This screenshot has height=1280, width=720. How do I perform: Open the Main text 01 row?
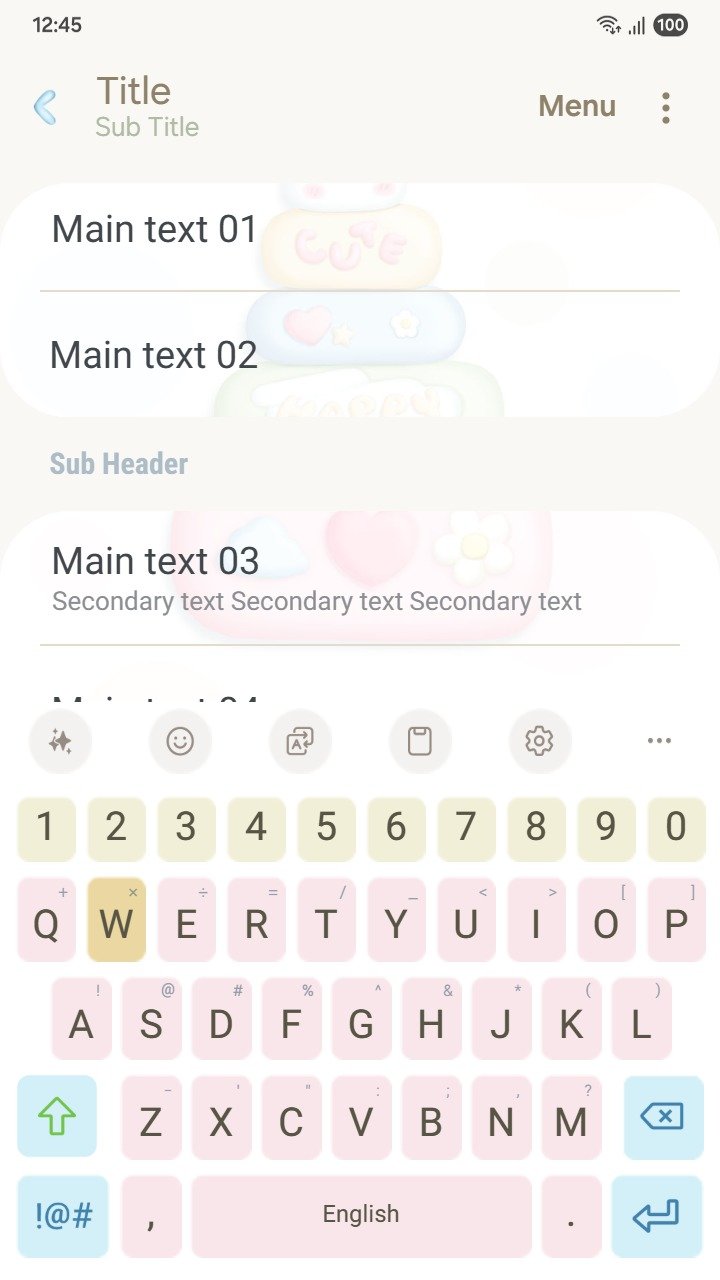360,230
